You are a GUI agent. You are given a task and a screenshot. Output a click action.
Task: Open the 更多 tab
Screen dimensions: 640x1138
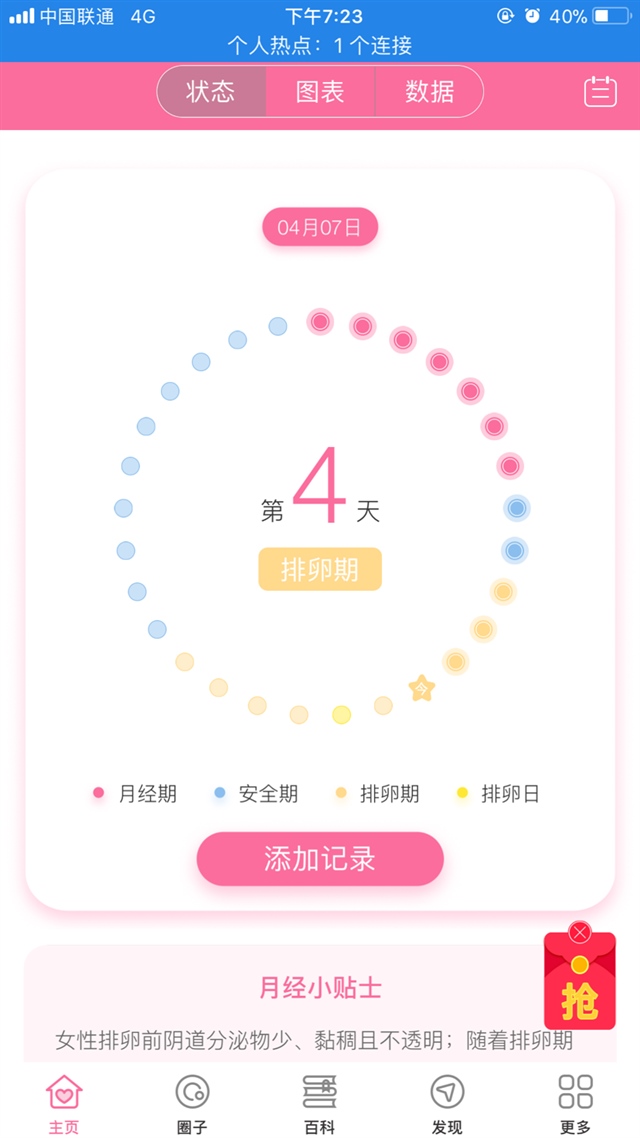click(x=575, y=1103)
